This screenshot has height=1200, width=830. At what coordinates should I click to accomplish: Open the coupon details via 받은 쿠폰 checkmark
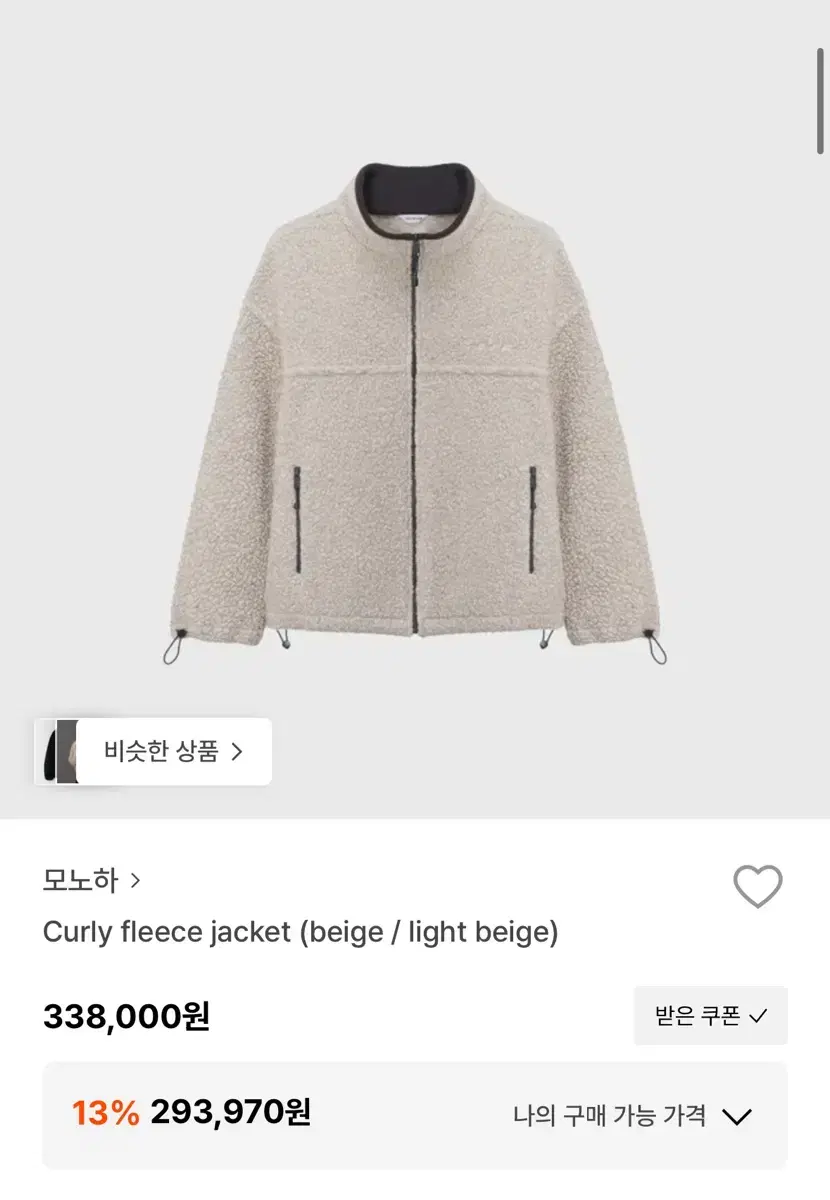[x=757, y=1014]
